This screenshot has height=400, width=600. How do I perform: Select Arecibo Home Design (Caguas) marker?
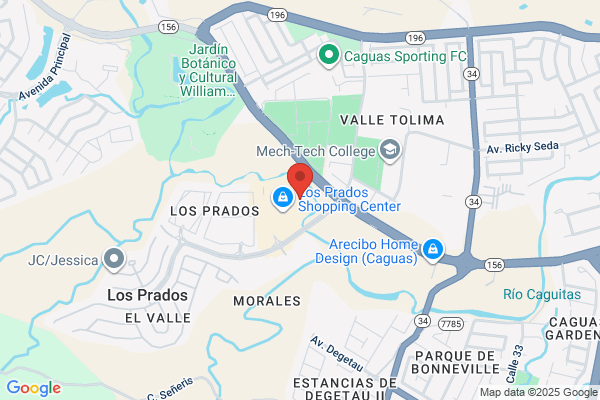coord(433,250)
